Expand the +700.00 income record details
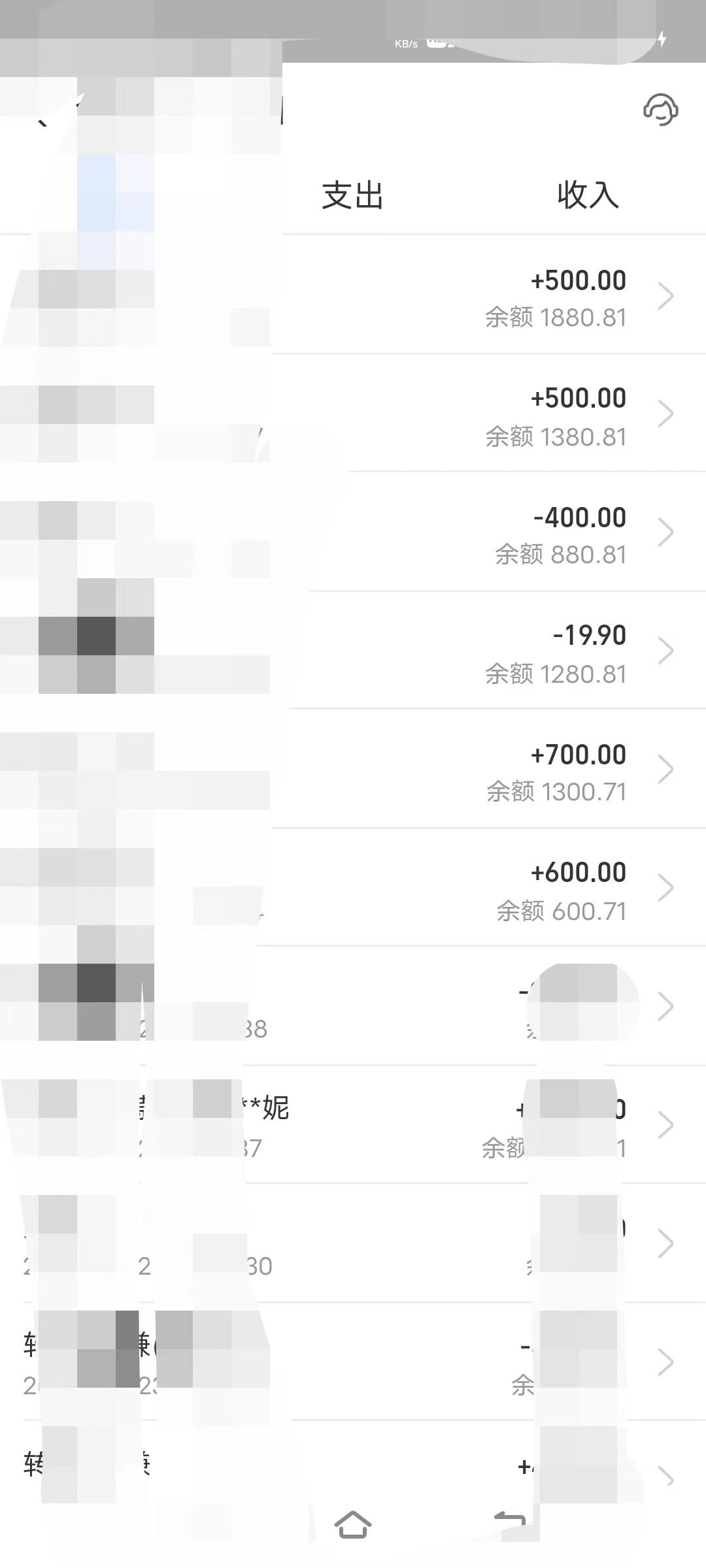 click(x=667, y=769)
